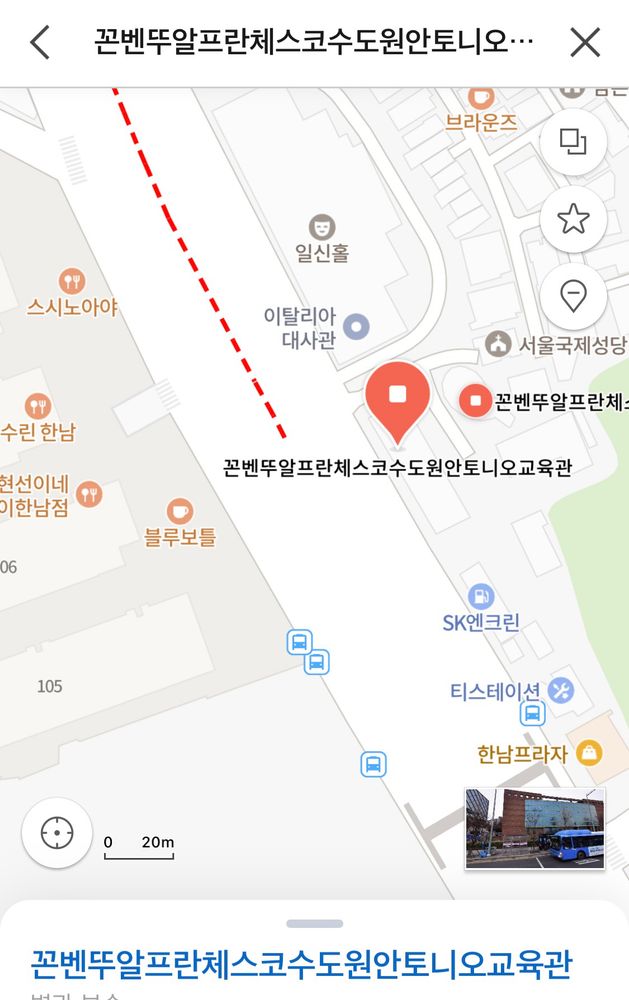This screenshot has width=629, height=1000.
Task: Tap the bottom sheet drag handle
Action: point(314,923)
